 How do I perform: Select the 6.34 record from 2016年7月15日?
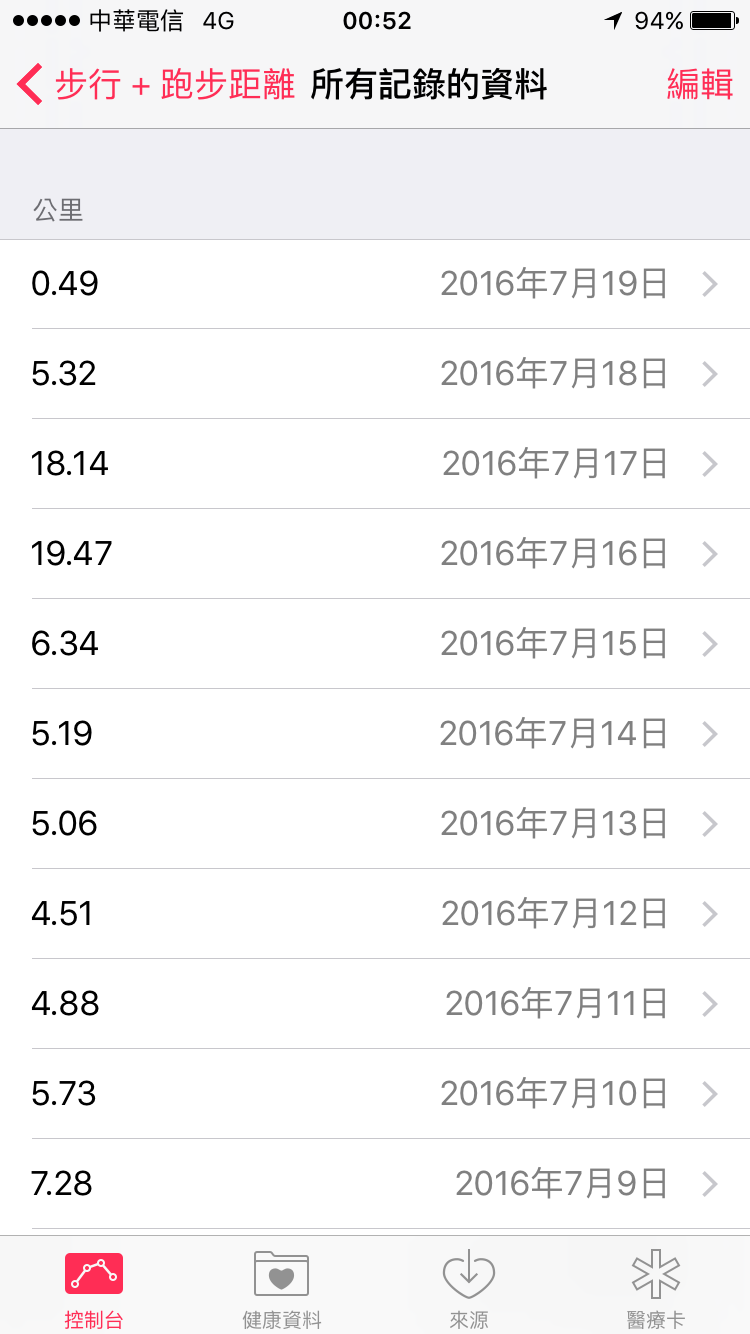[375, 644]
